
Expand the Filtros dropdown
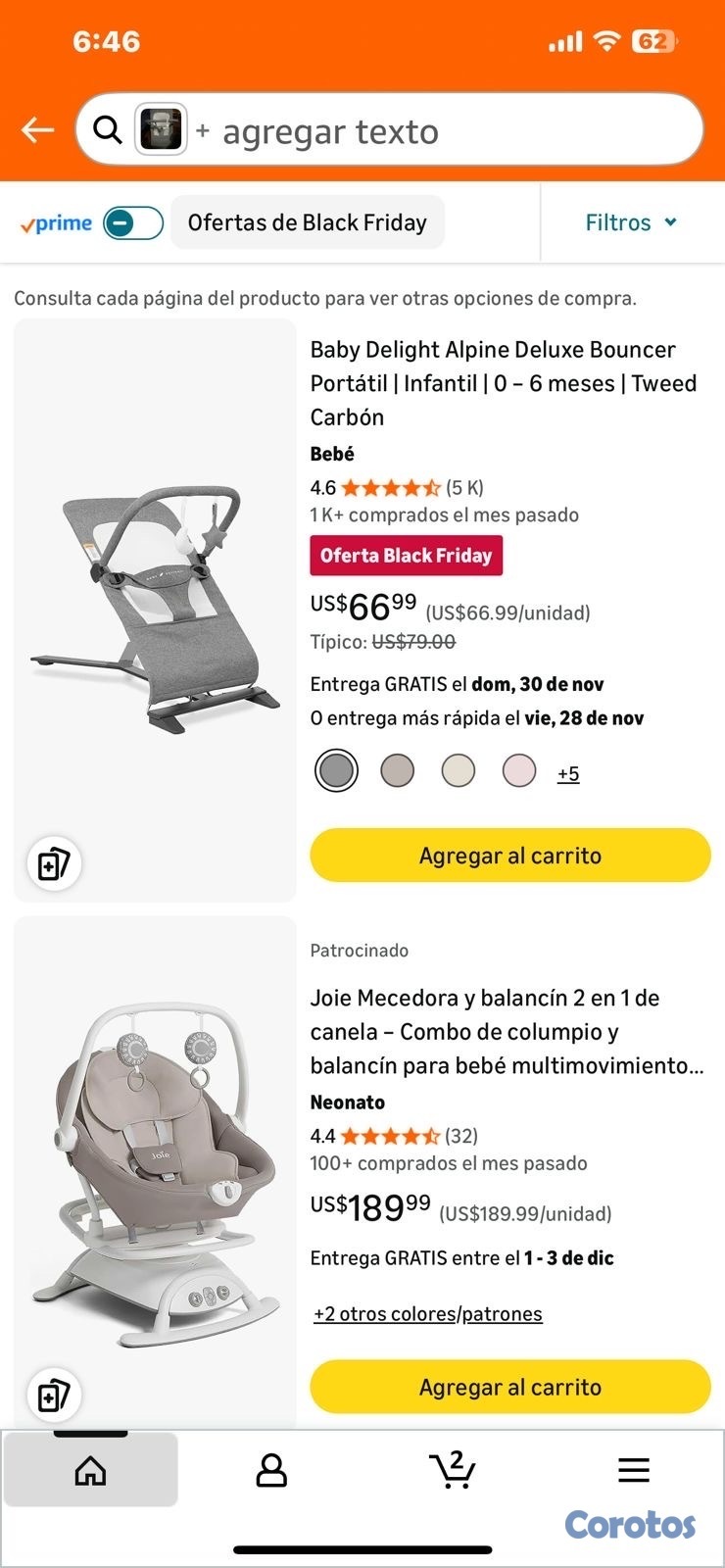click(630, 223)
